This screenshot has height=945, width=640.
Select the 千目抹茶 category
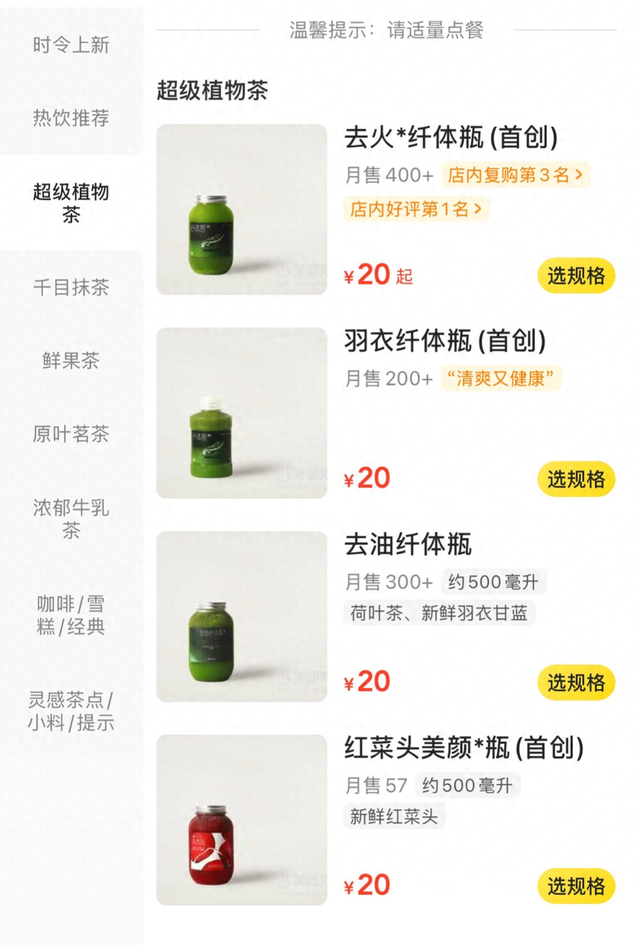coord(71,288)
